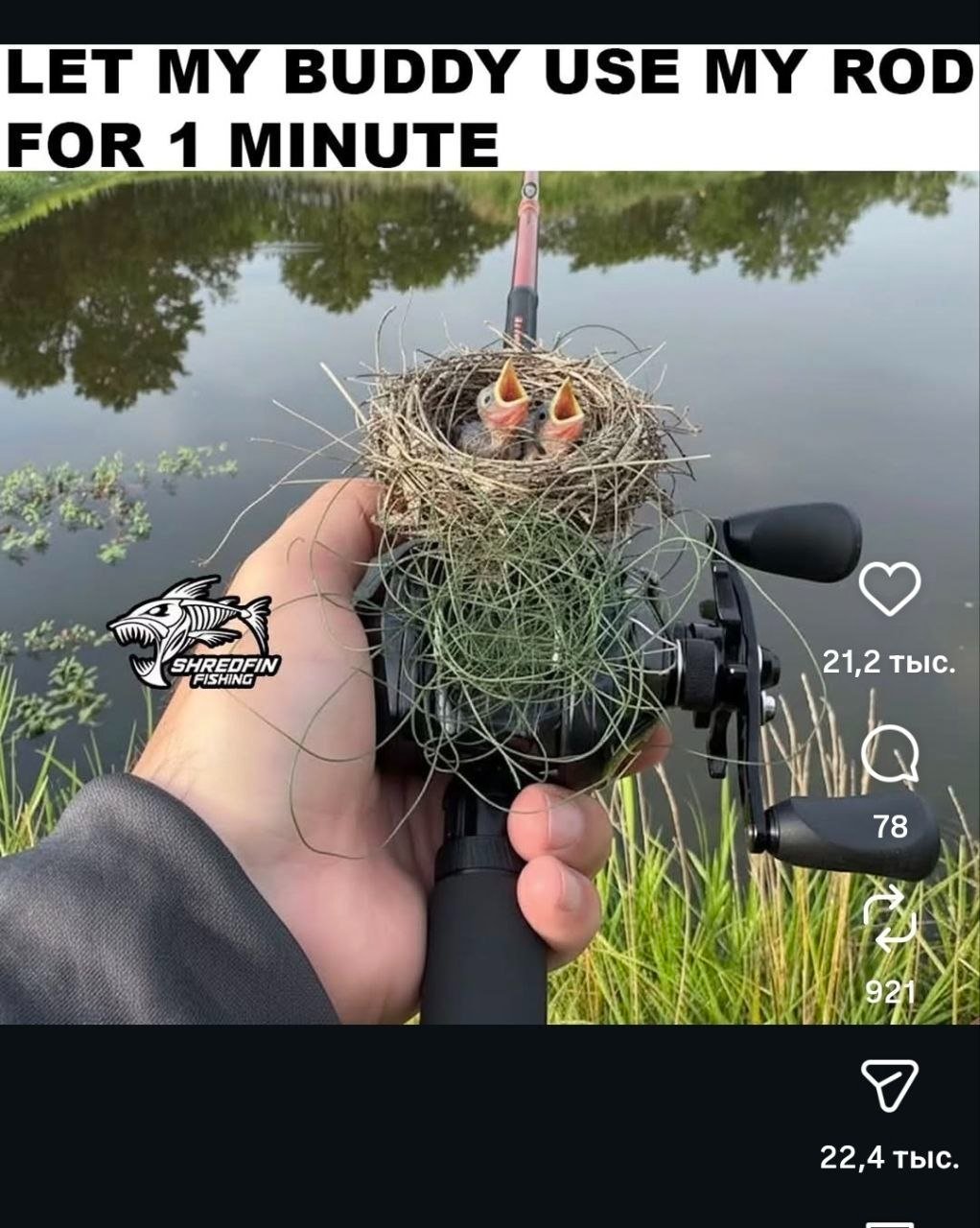Repost this reel
Screen dimensions: 980x1228
(x=890, y=918)
